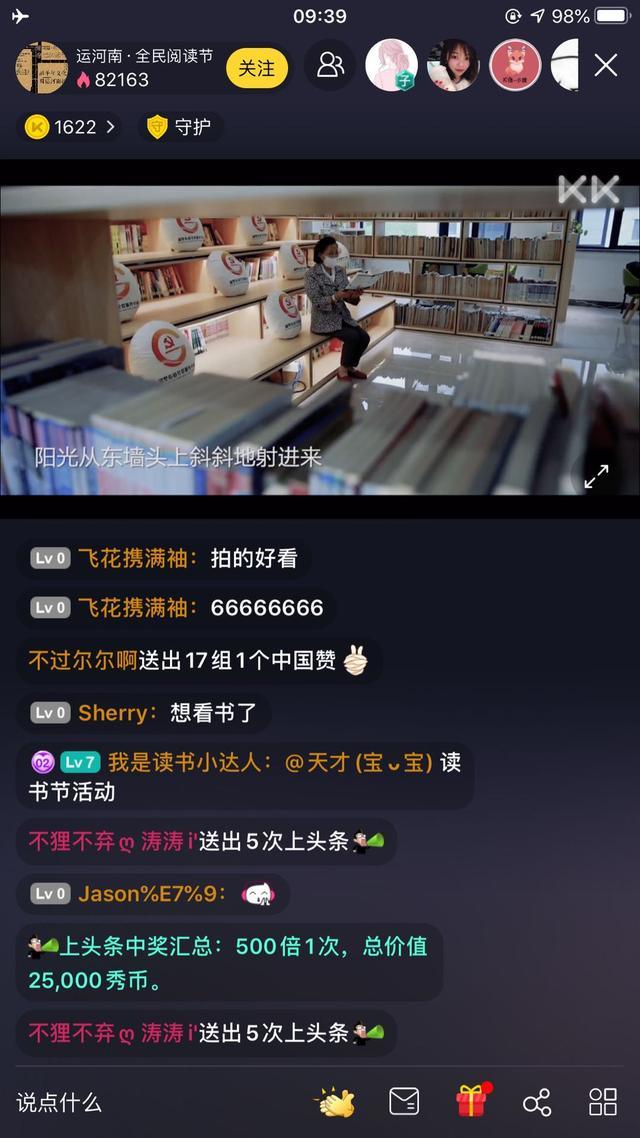Image resolution: width=640 pixels, height=1138 pixels.
Task: Open Sherry's profile from chat
Action: click(112, 713)
